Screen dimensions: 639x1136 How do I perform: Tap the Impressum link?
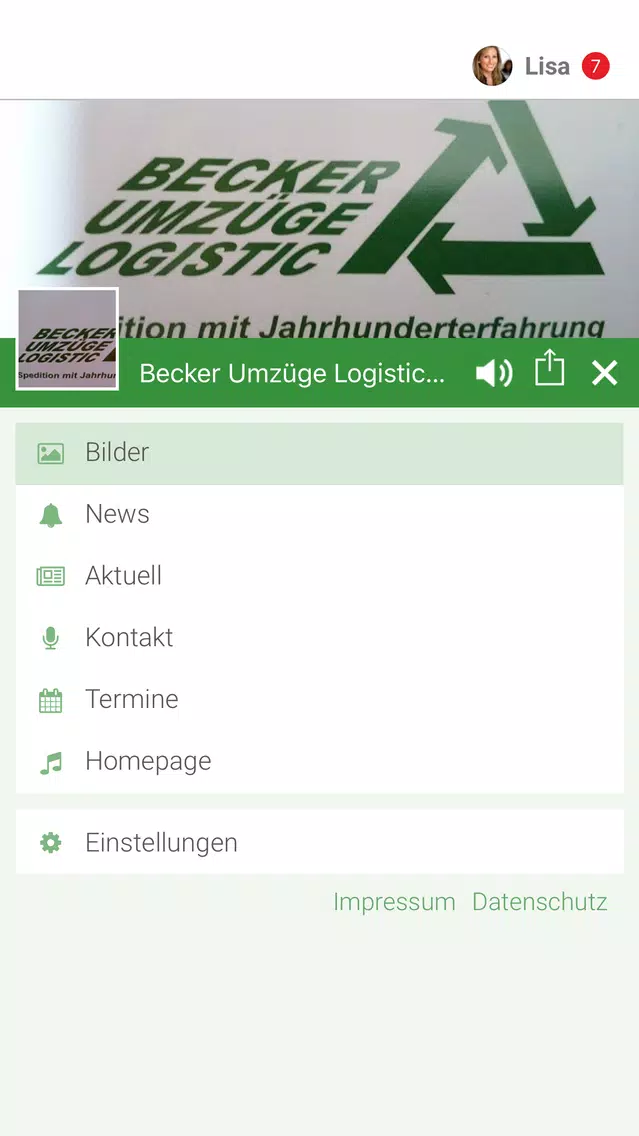tap(394, 902)
